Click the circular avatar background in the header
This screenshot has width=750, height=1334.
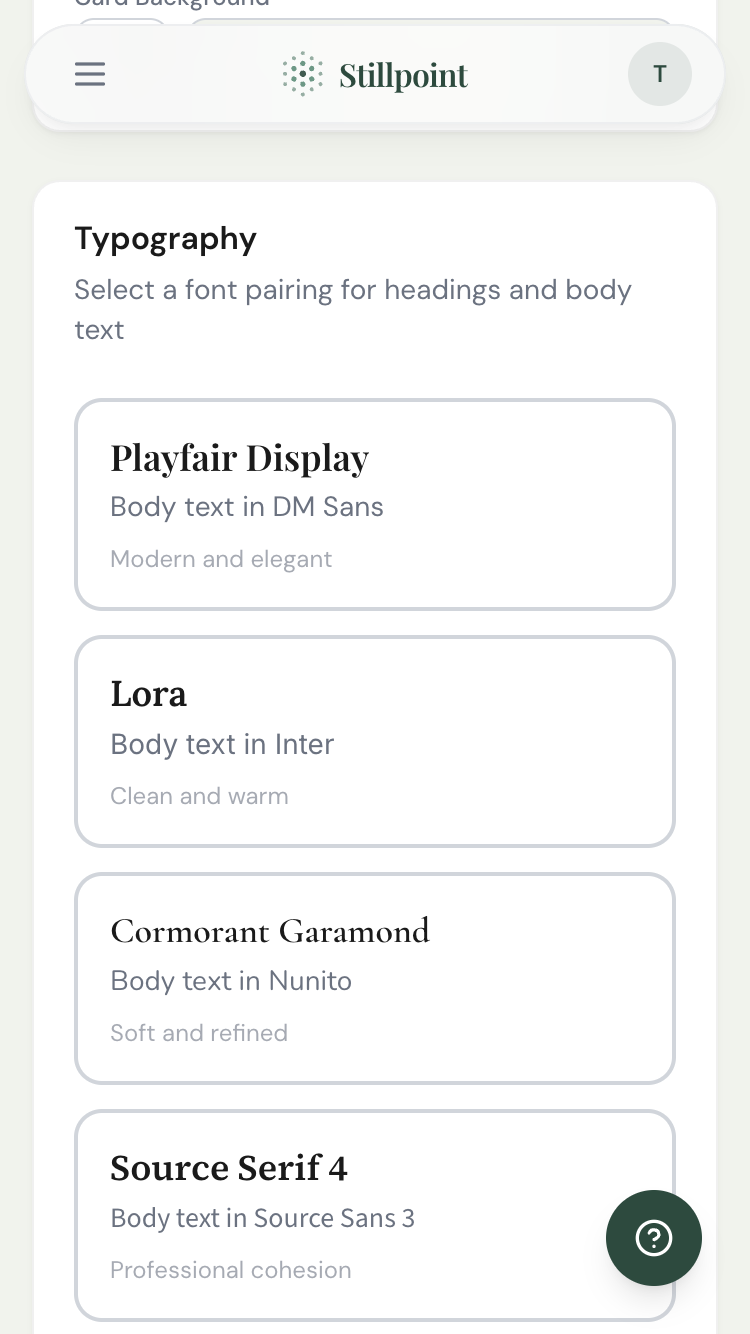click(x=659, y=74)
